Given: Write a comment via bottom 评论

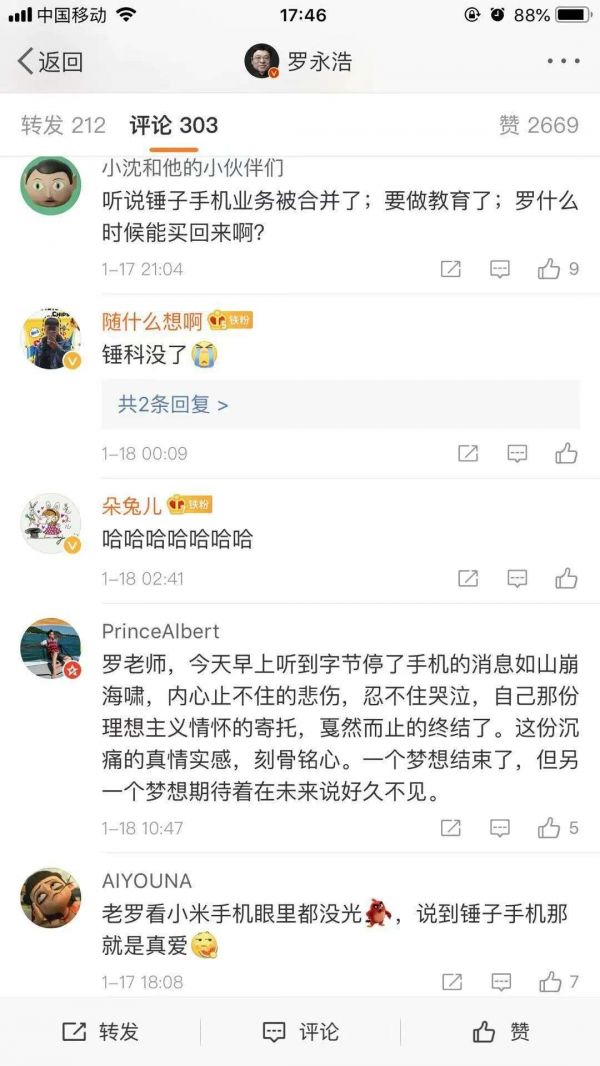Looking at the screenshot, I should click(300, 1032).
